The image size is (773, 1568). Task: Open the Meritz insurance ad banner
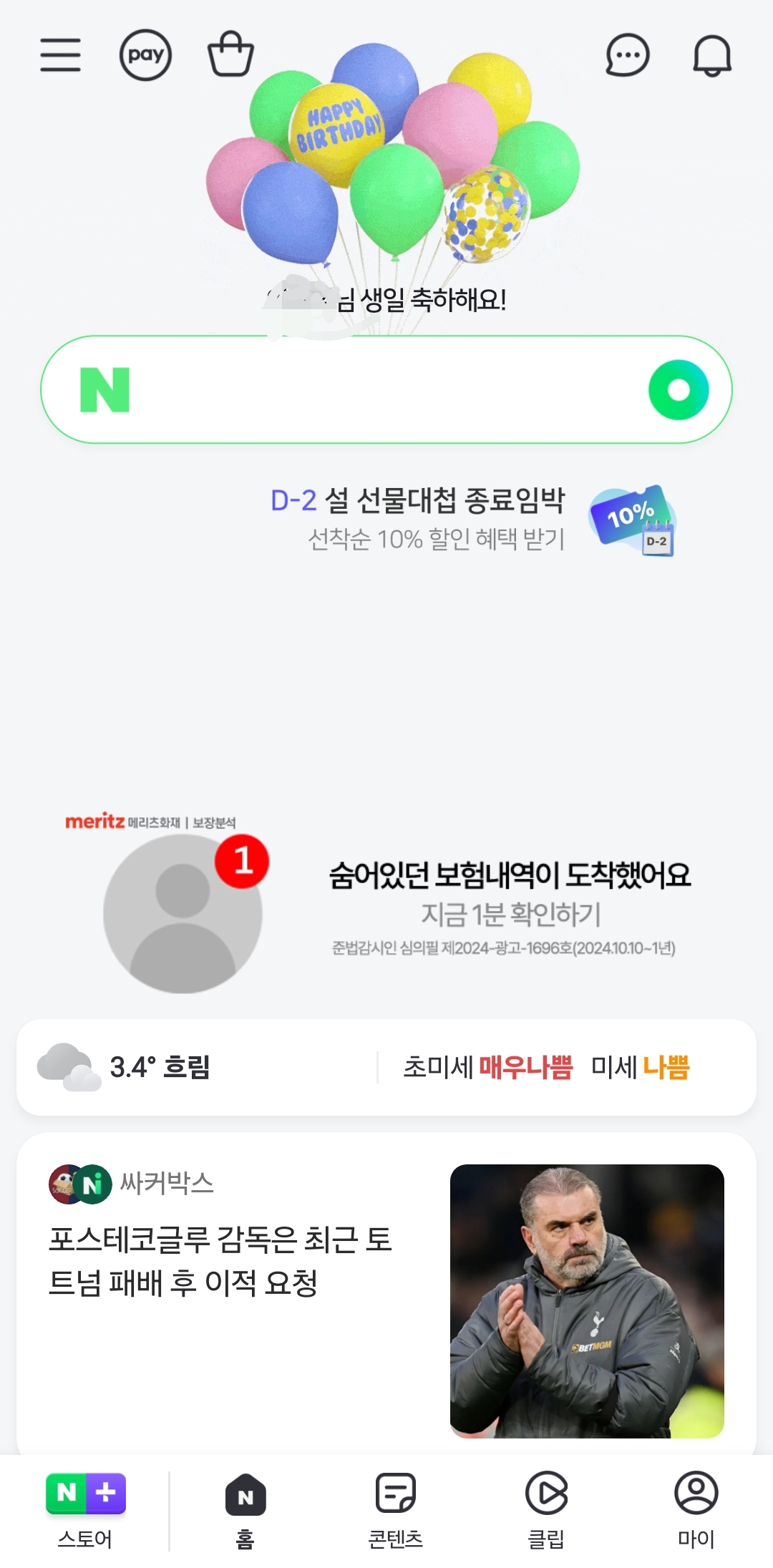[386, 903]
